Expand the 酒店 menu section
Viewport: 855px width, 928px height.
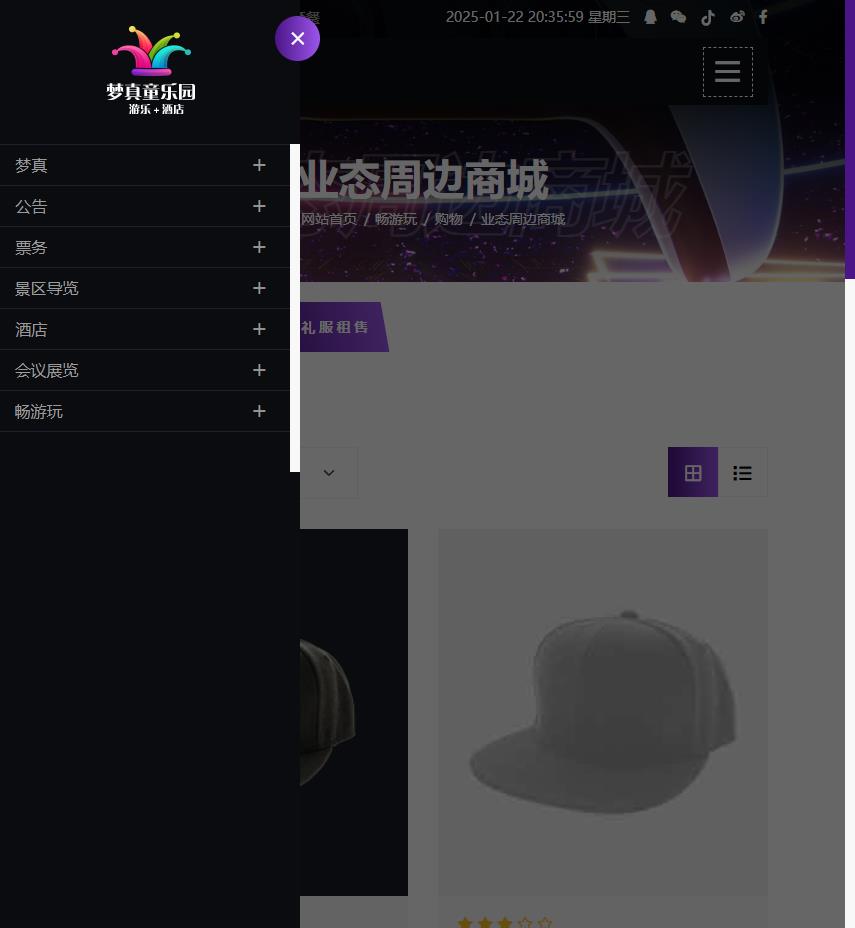coord(259,329)
